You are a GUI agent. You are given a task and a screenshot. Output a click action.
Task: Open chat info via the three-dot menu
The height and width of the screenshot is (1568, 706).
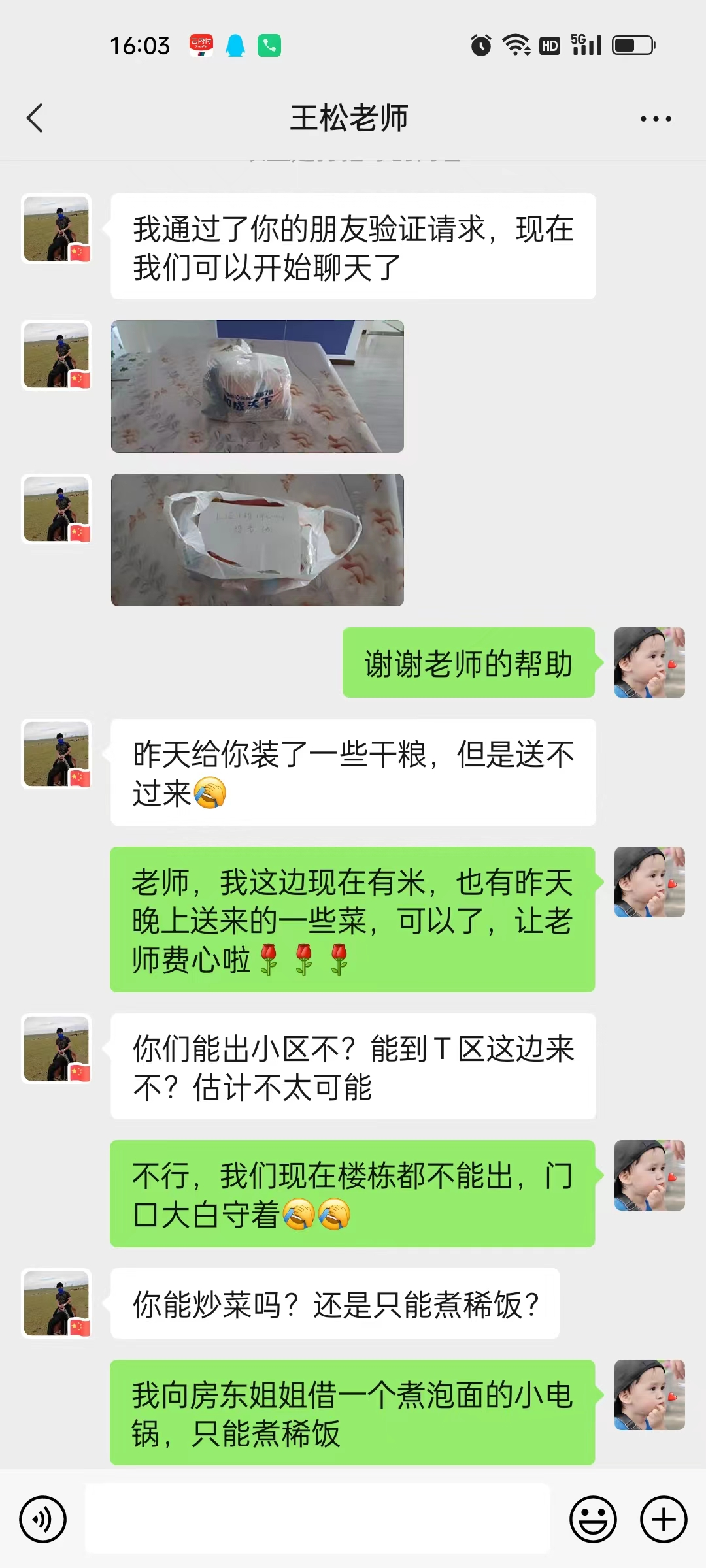point(656,119)
